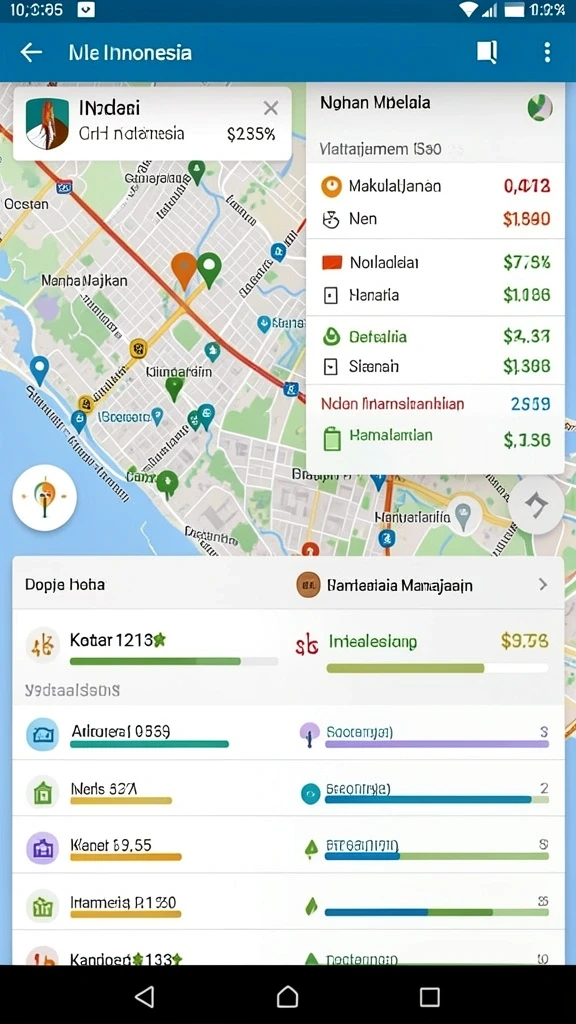This screenshot has height=1024, width=576.
Task: Open the Noriaoldai row in the side panel
Action: 435,263
